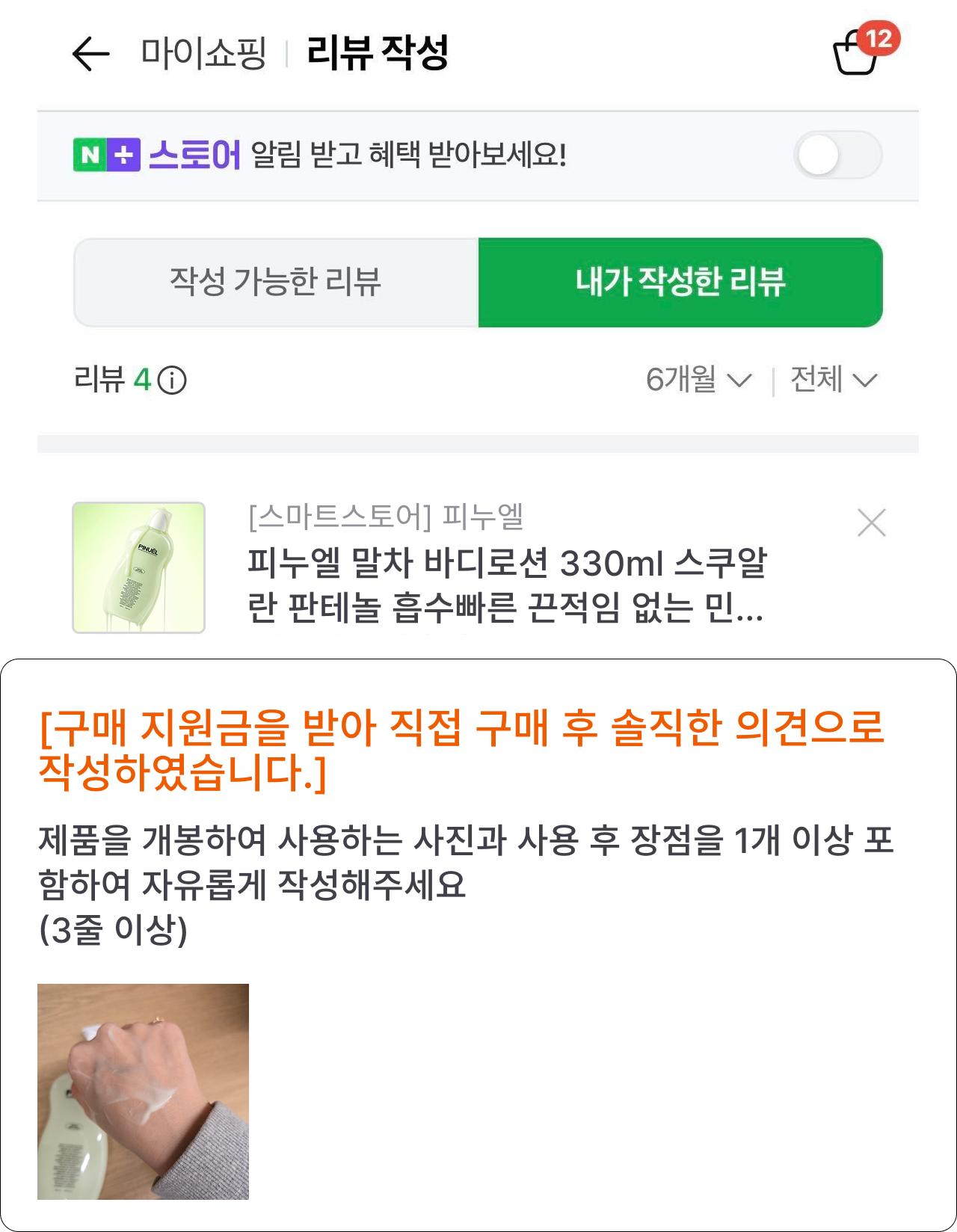Expand the 전체 filter dropdown
This screenshot has width=957, height=1232.
click(x=833, y=380)
